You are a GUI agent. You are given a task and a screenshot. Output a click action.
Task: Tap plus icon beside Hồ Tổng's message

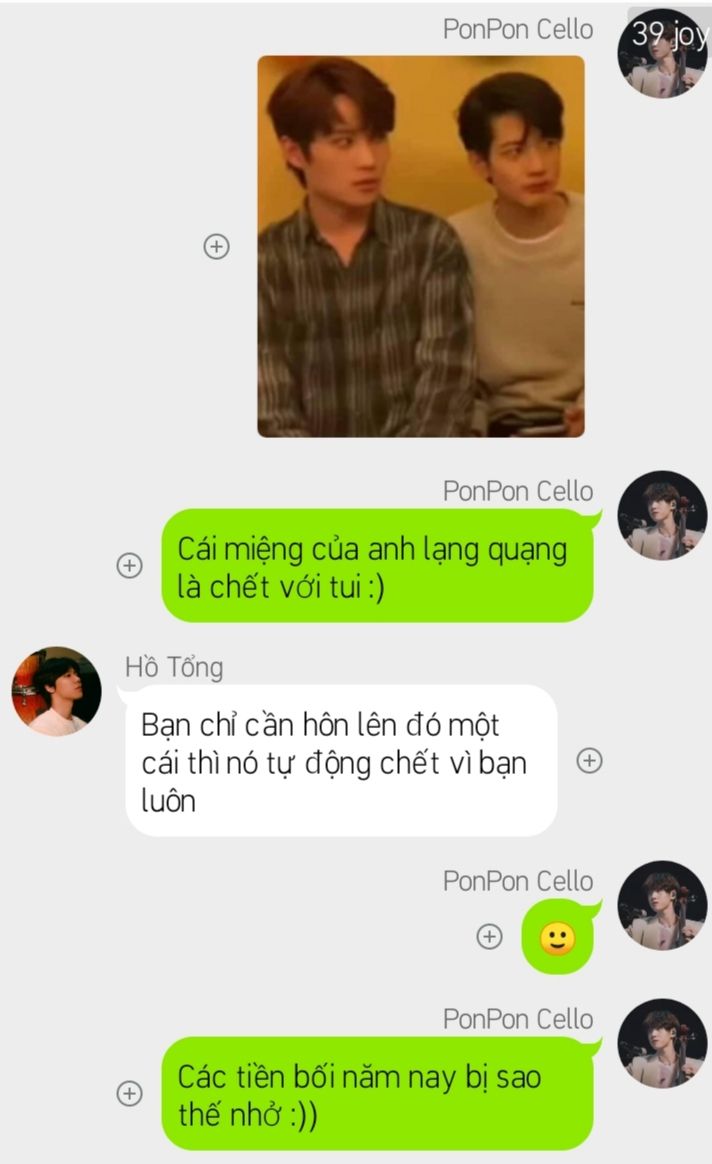pos(589,760)
